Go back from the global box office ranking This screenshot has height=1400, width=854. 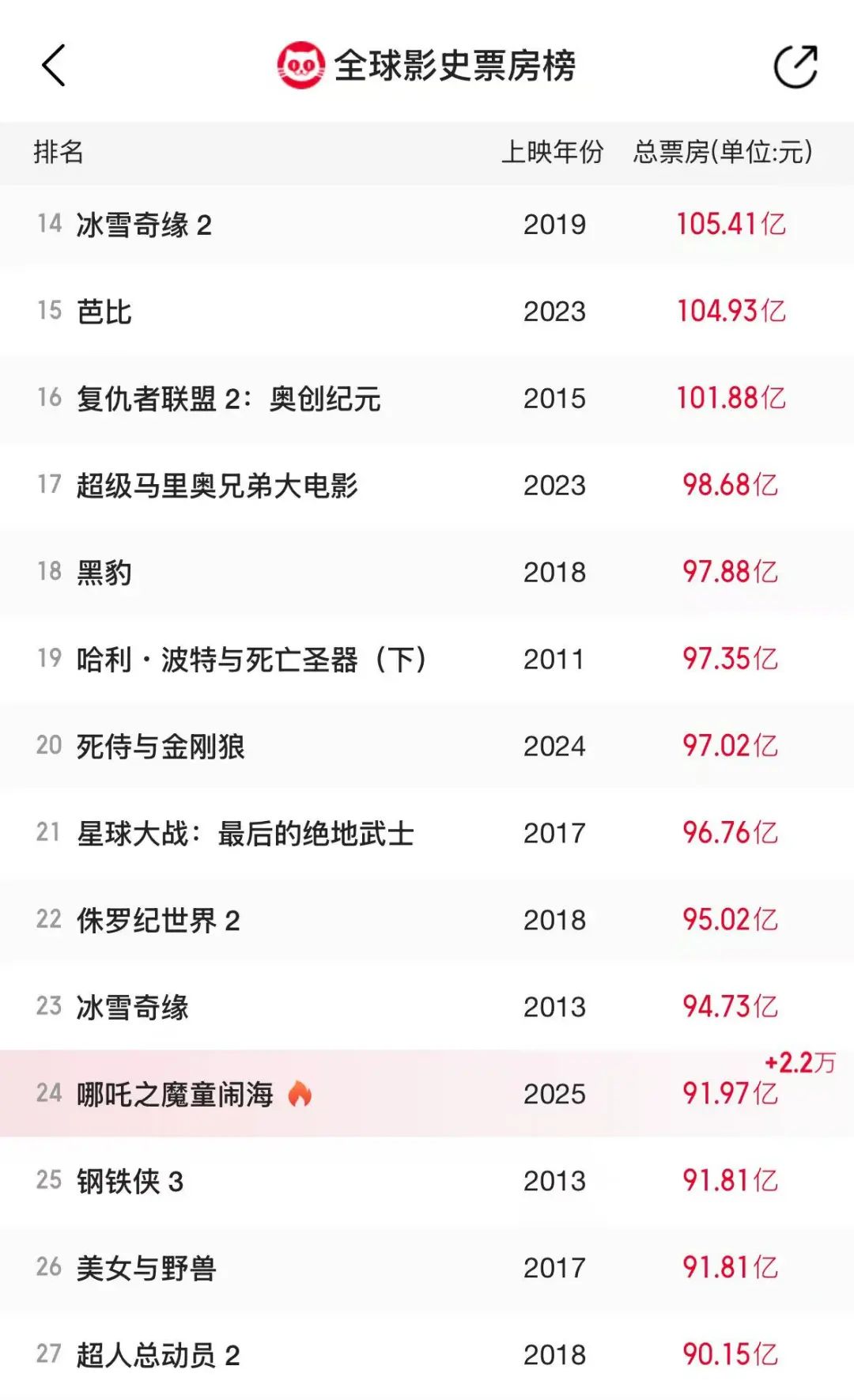tap(54, 66)
